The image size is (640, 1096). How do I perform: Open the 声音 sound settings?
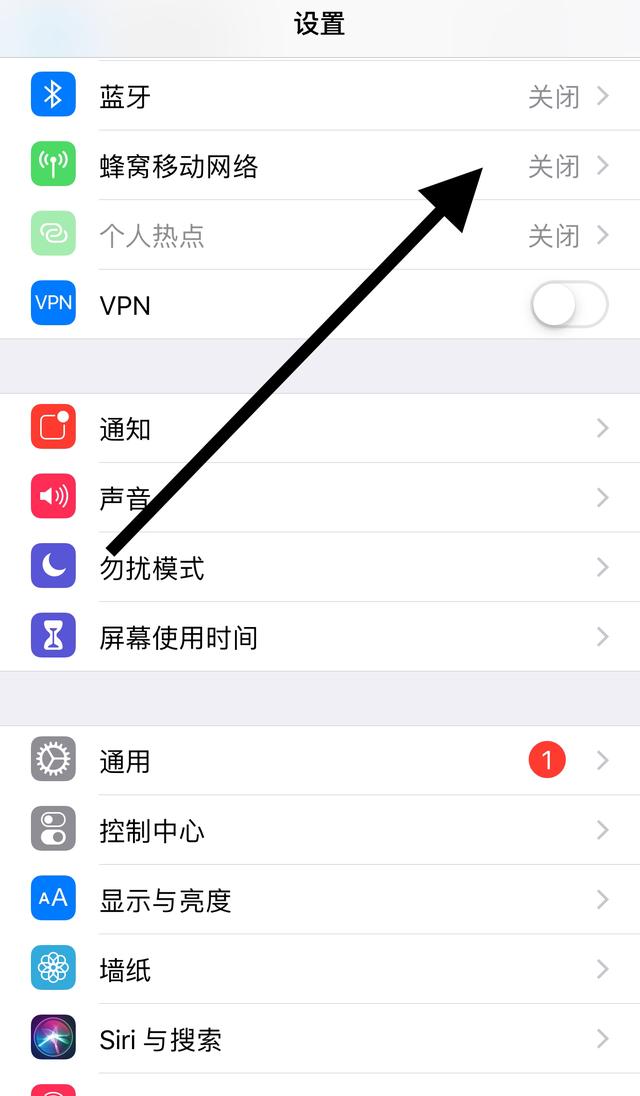tap(320, 497)
